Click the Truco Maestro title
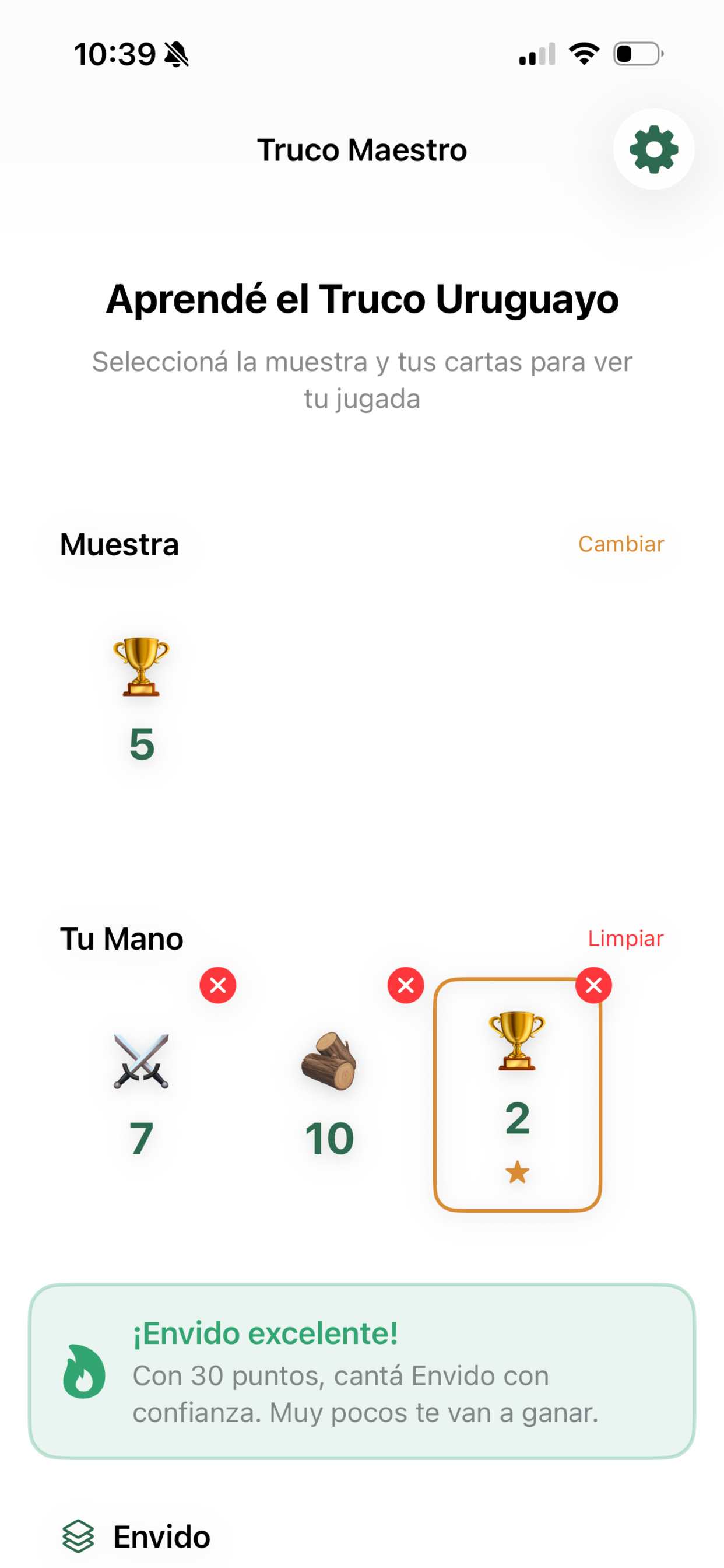The width and height of the screenshot is (724, 1568). coord(361,150)
